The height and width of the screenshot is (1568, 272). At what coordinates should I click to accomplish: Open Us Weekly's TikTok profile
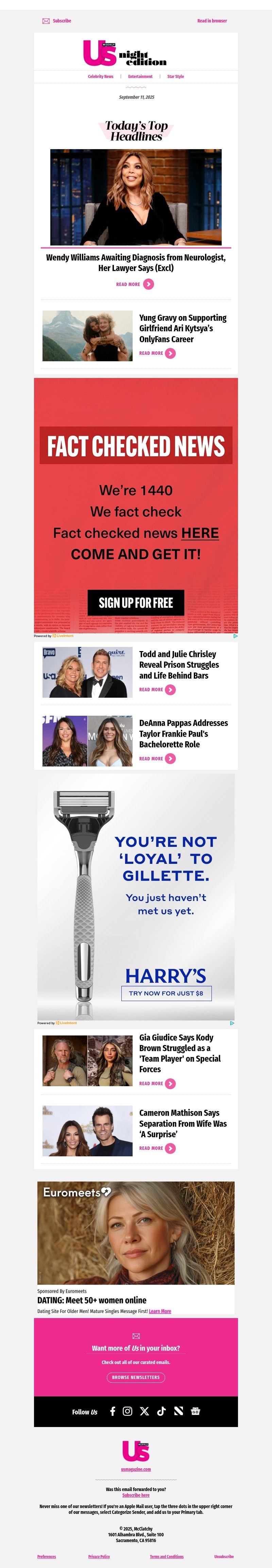click(161, 1412)
